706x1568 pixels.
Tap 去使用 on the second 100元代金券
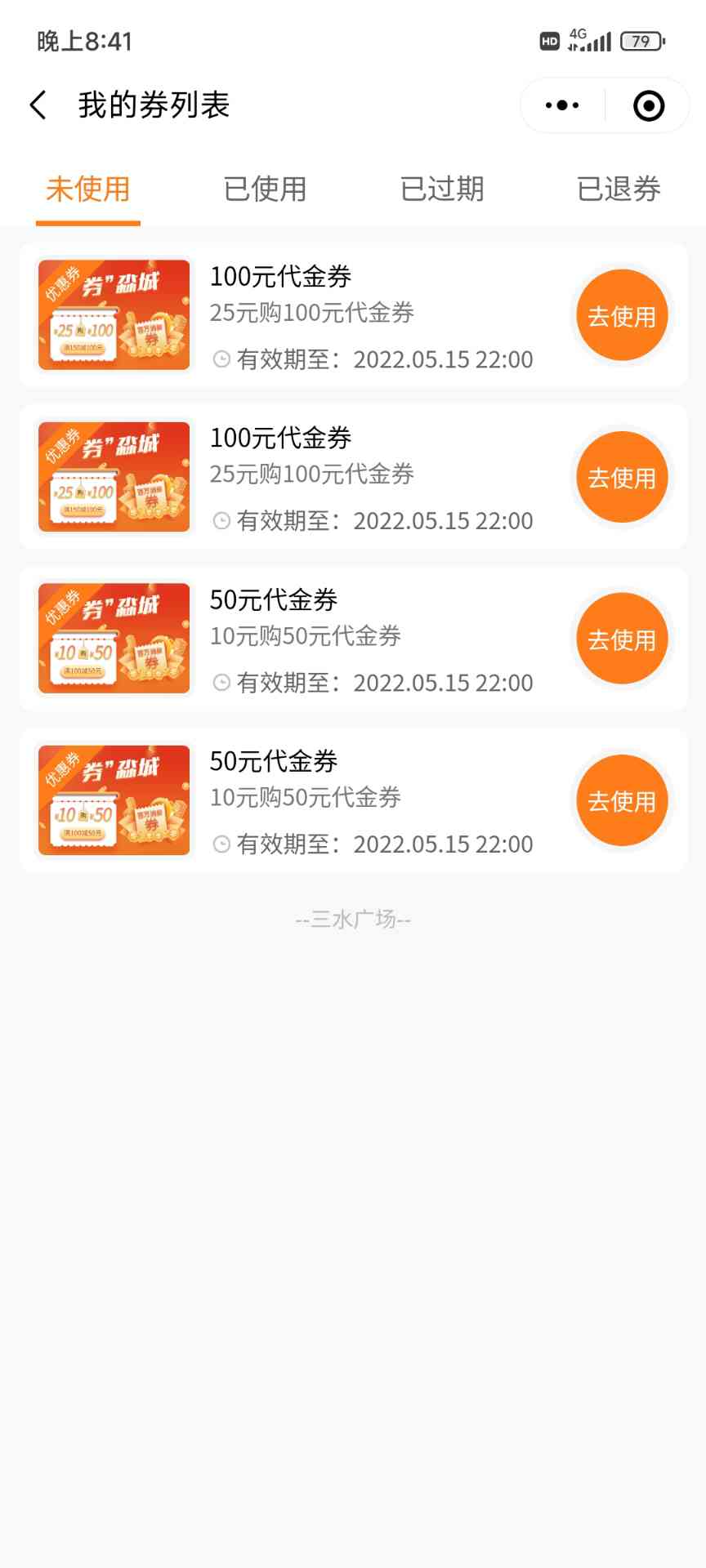point(622,478)
